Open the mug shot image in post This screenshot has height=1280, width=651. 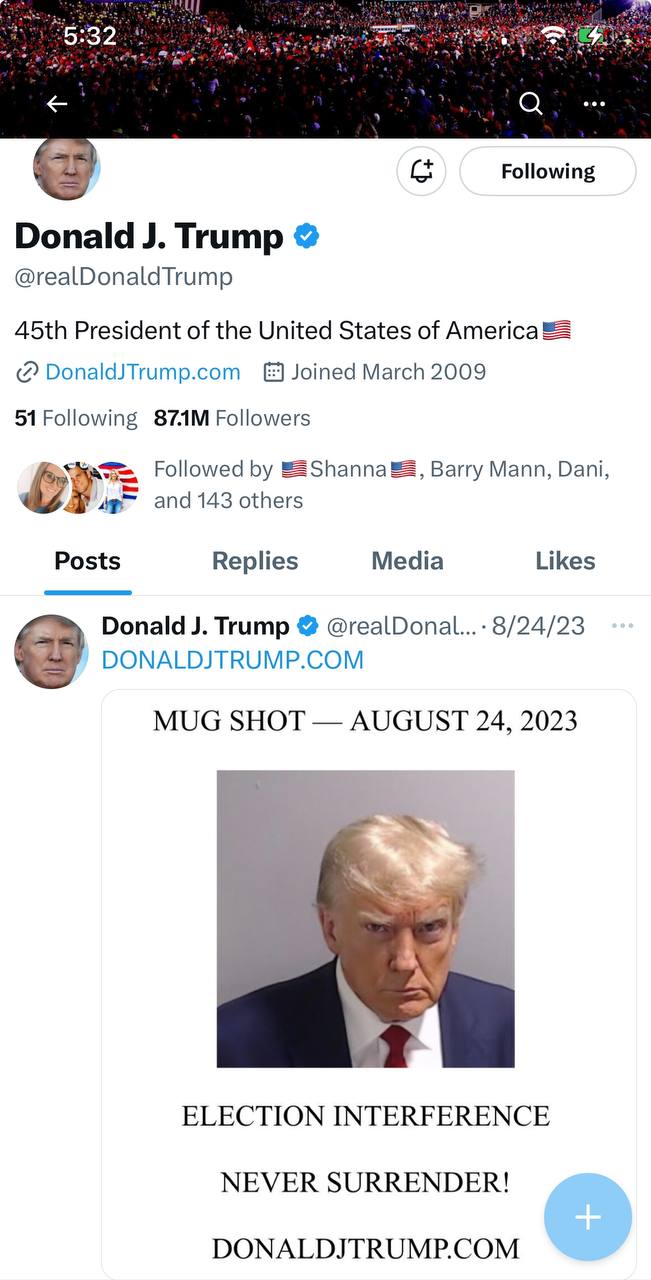pos(366,918)
